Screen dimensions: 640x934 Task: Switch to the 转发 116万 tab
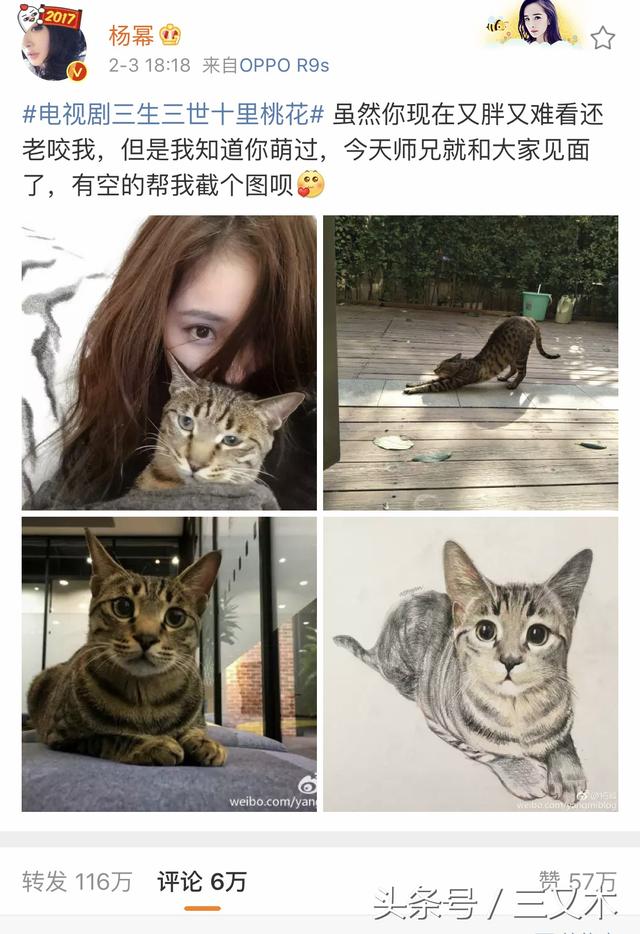point(77,881)
